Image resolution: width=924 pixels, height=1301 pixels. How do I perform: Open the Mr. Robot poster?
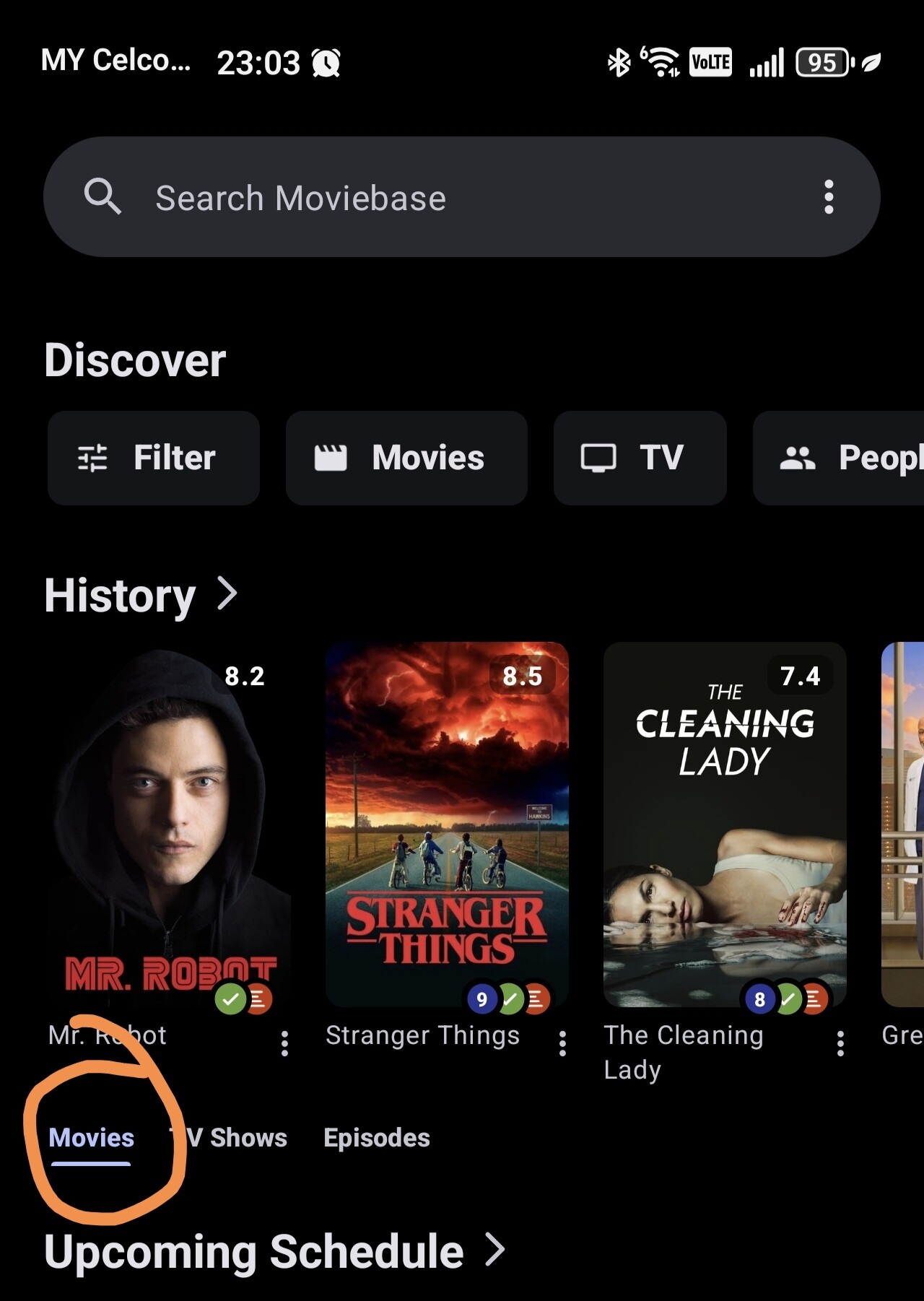coord(169,823)
